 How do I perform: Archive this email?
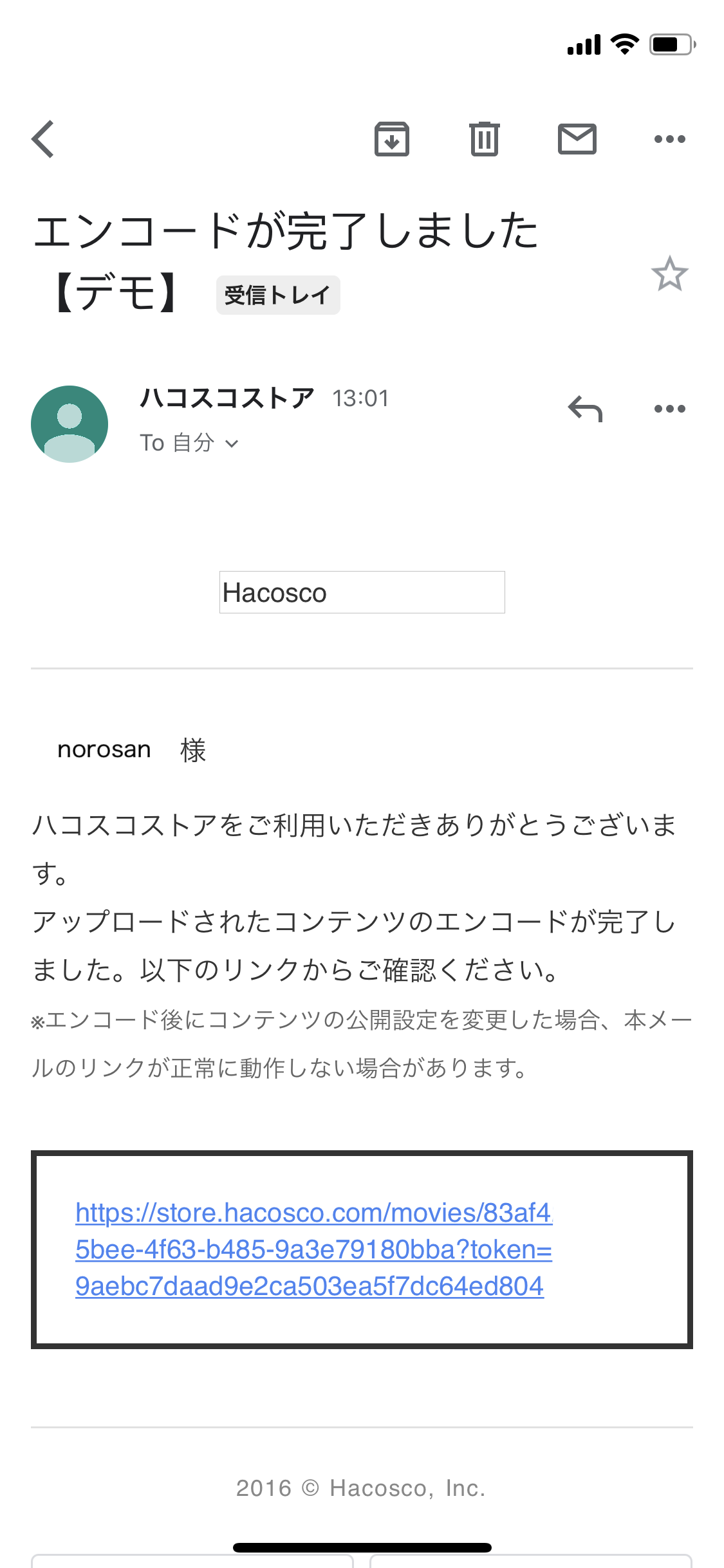click(x=392, y=139)
